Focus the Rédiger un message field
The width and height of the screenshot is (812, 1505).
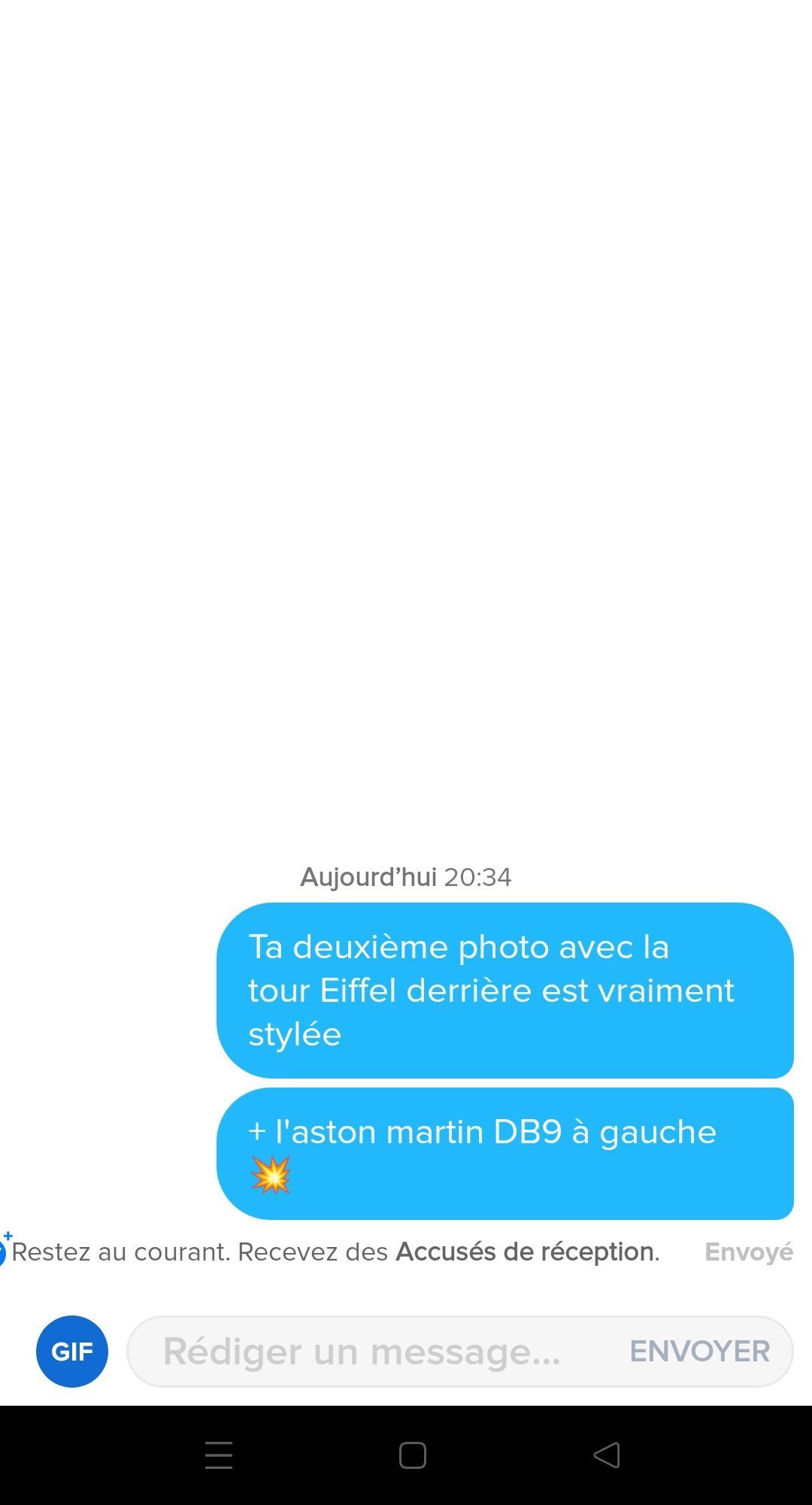click(x=361, y=1352)
